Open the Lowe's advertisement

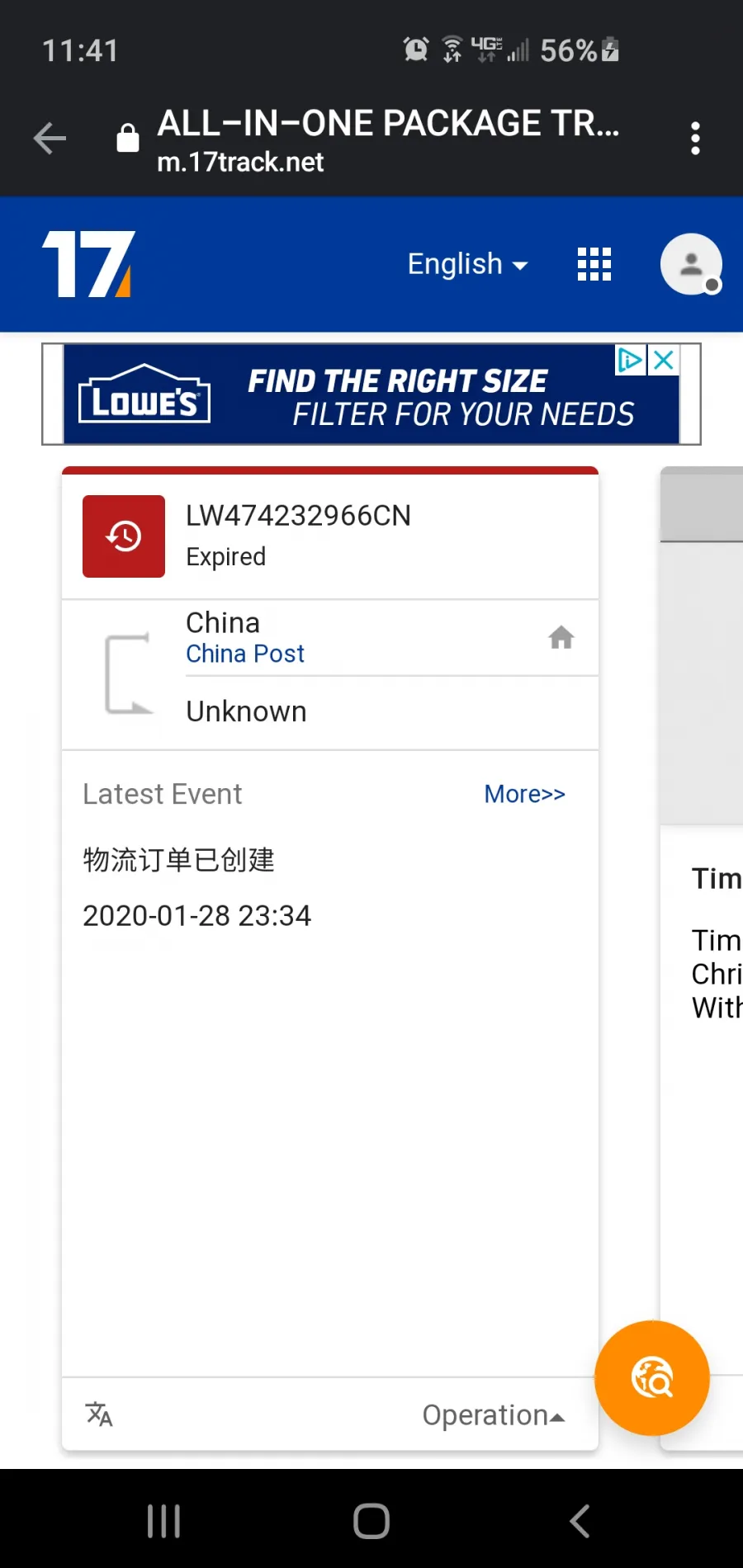[371, 394]
